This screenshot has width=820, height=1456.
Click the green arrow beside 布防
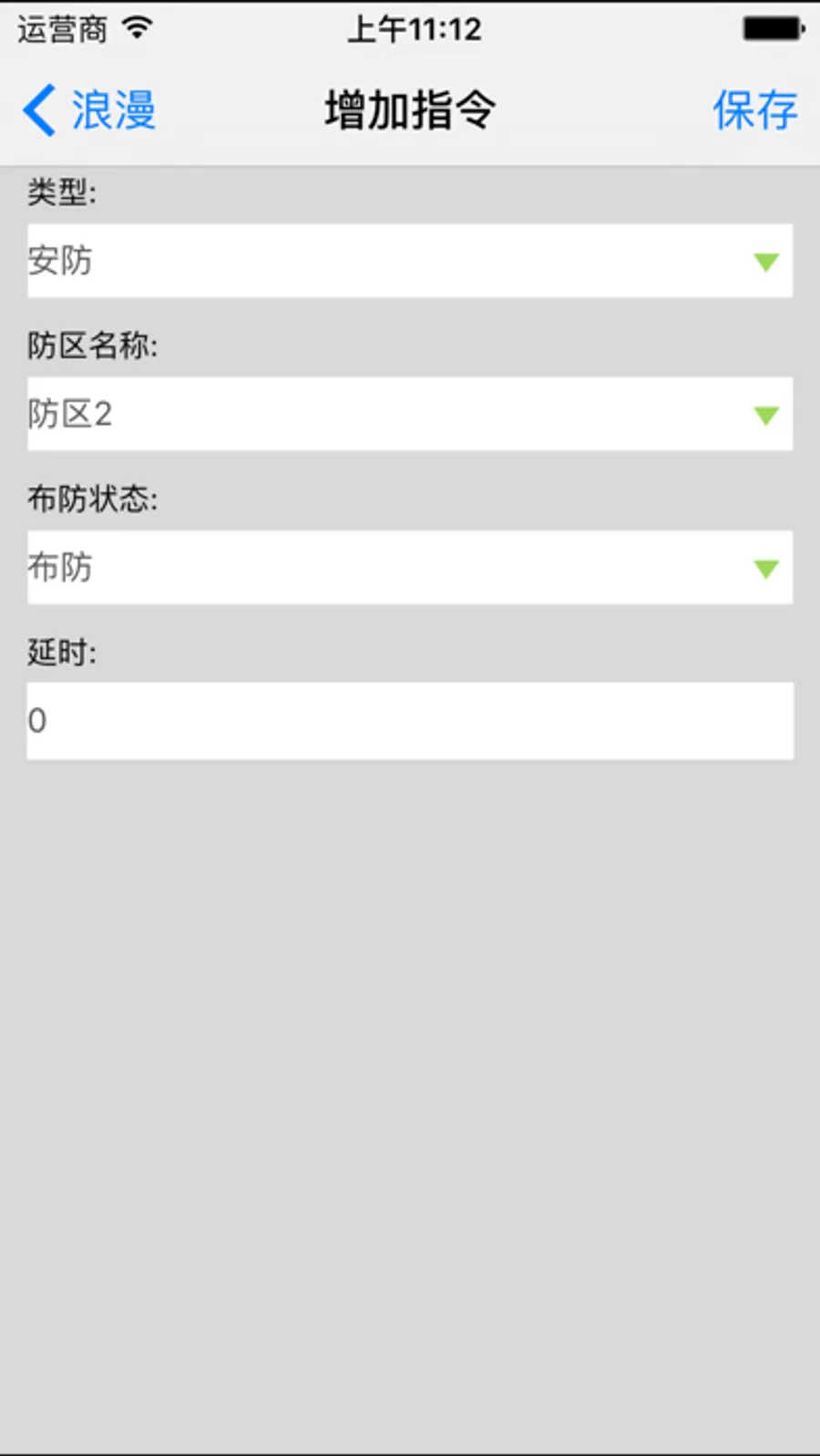tap(765, 567)
